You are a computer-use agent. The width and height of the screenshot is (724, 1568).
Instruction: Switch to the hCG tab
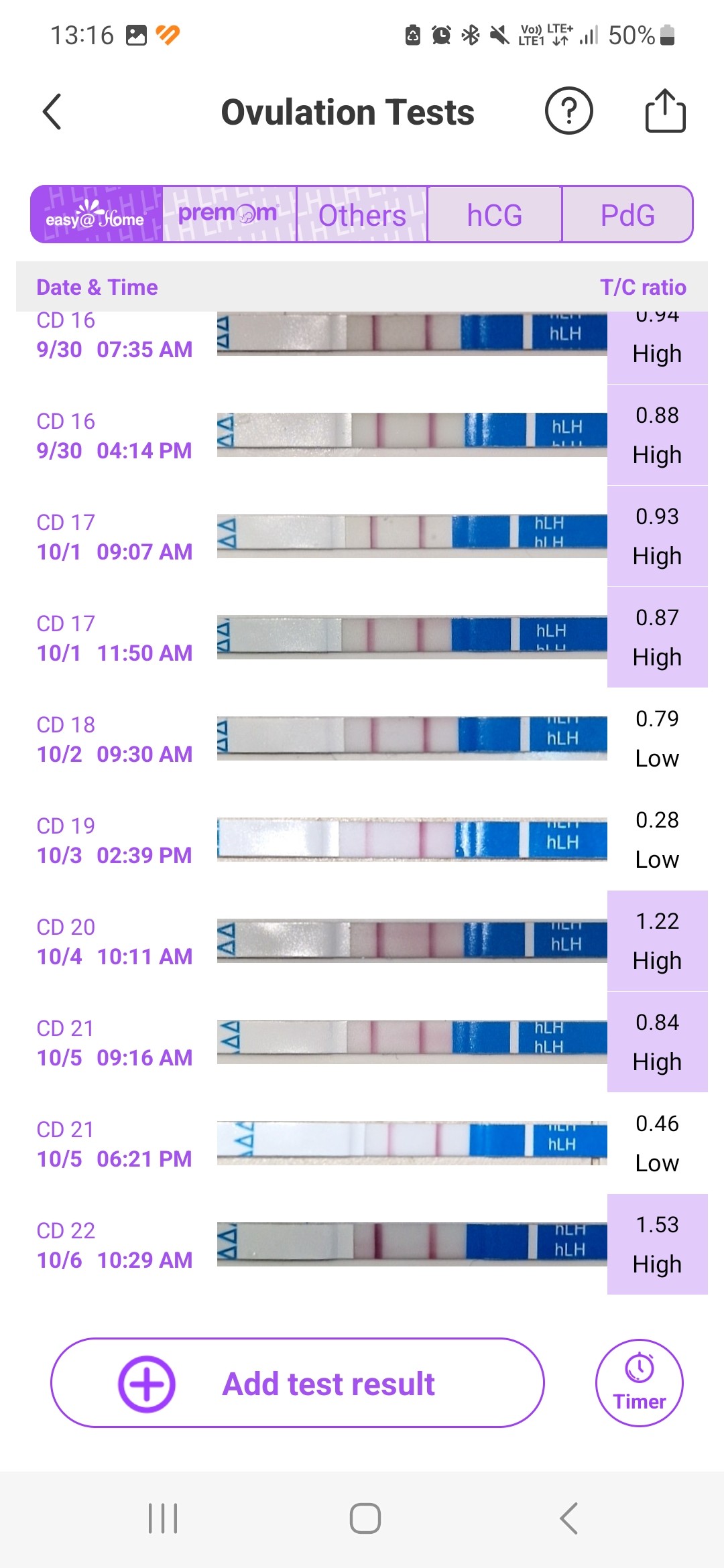click(495, 214)
